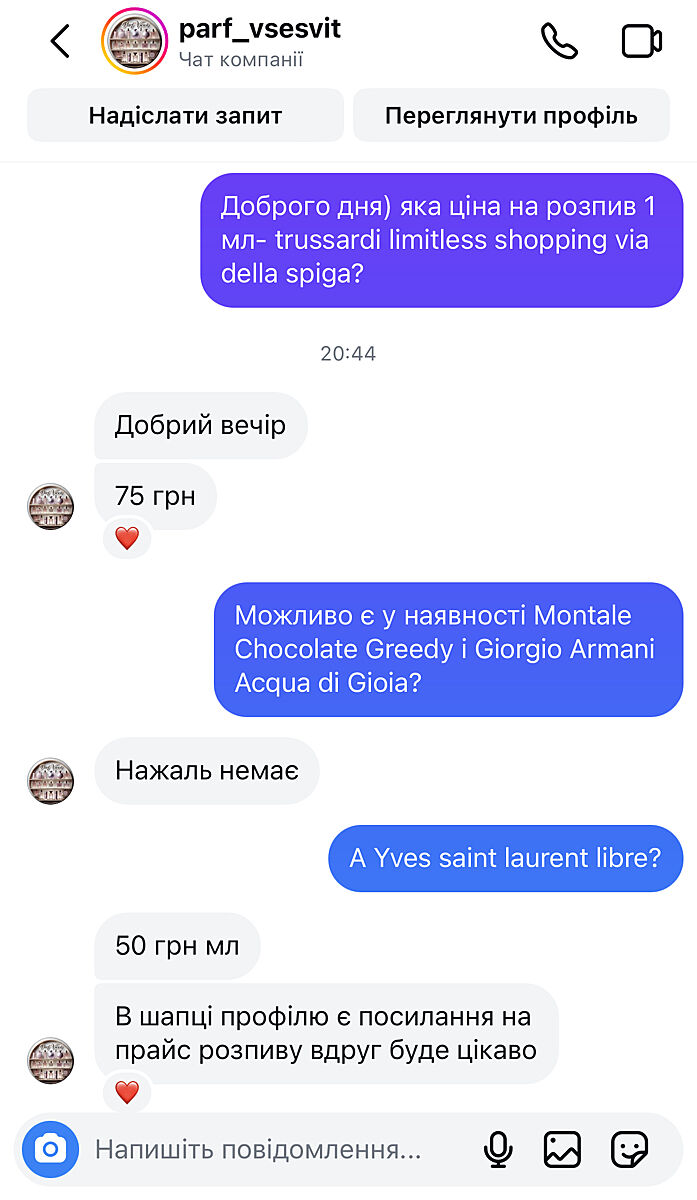Go back from the parf_vsesvit chat
697x1200 pixels.
pyautogui.click(x=61, y=42)
